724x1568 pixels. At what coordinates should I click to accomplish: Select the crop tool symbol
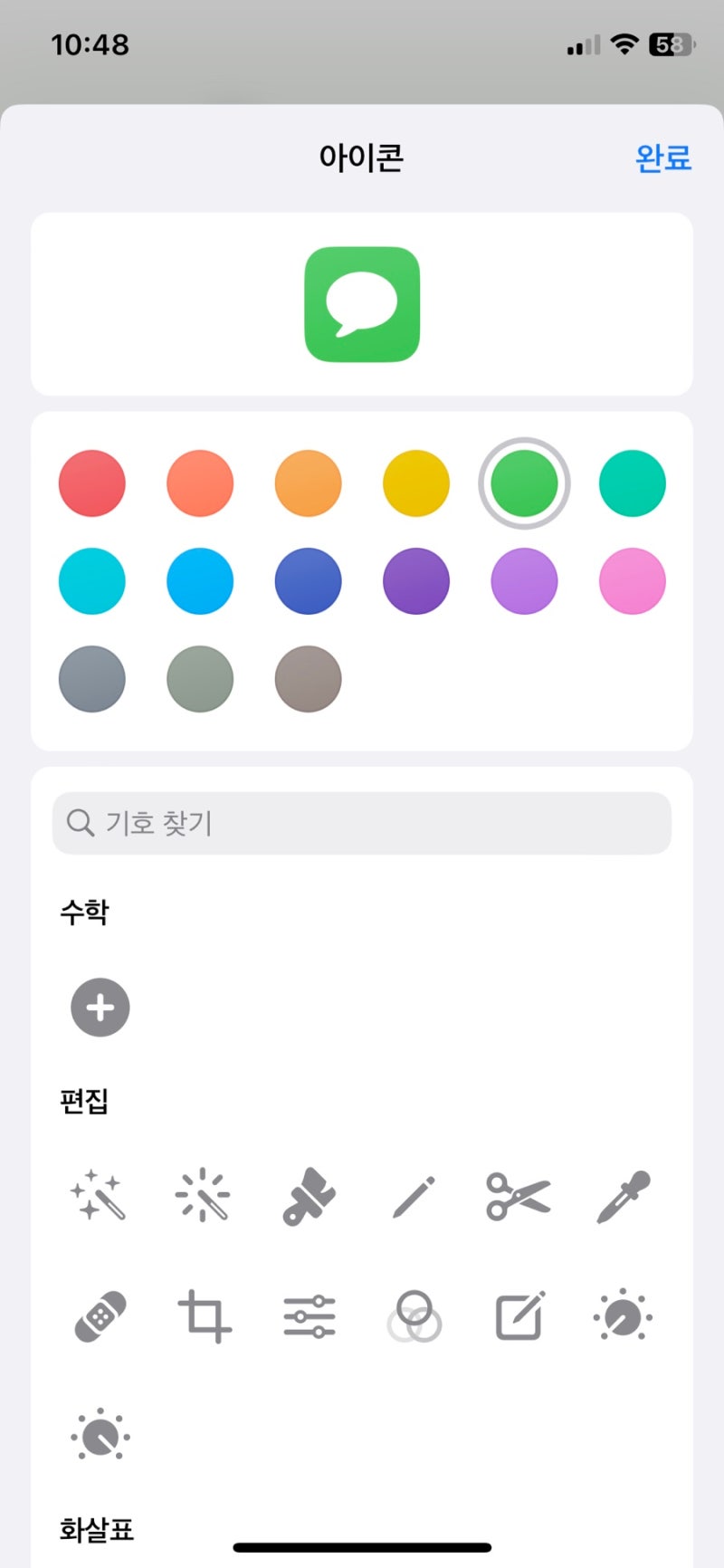coord(204,1317)
